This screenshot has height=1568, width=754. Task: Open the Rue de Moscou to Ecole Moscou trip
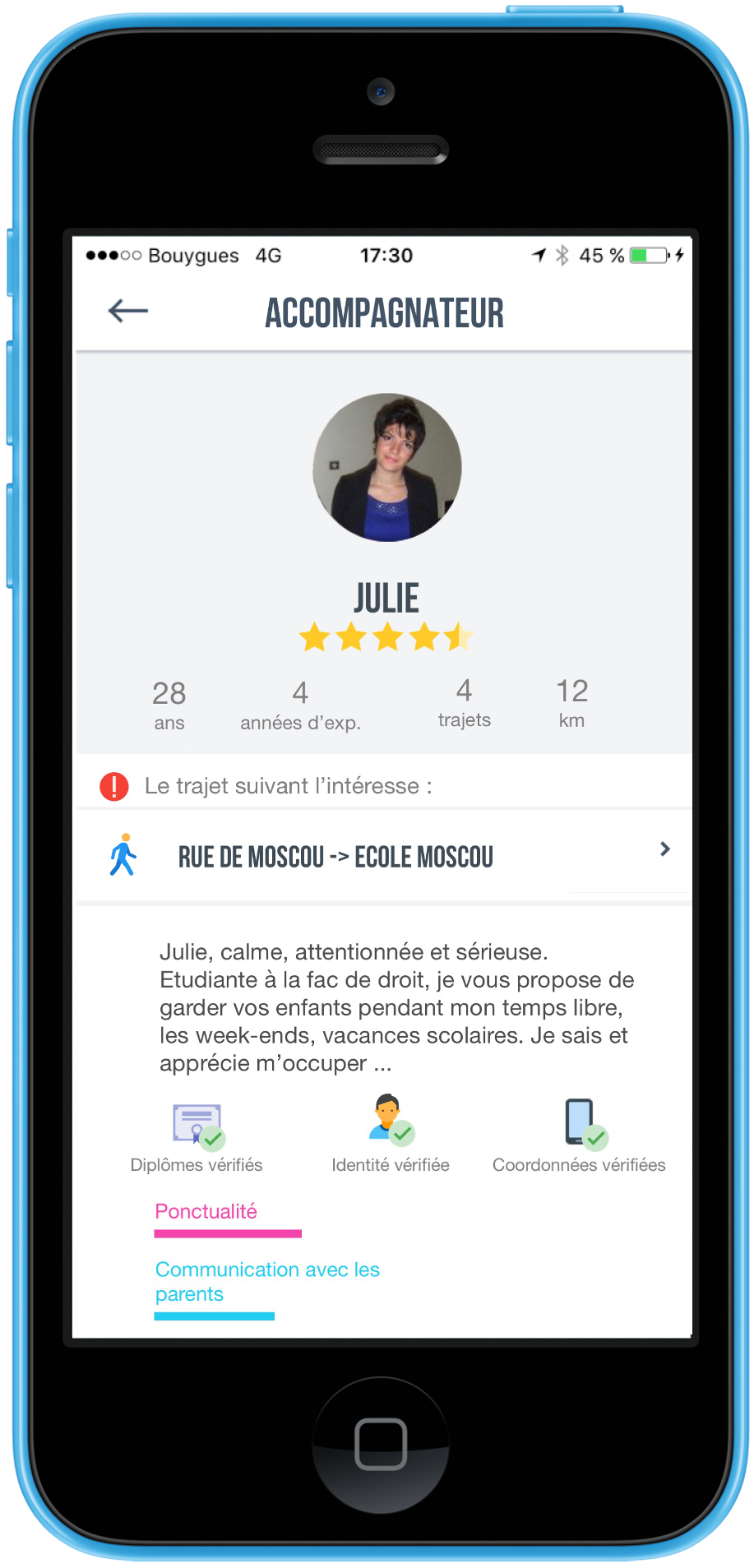[383, 857]
